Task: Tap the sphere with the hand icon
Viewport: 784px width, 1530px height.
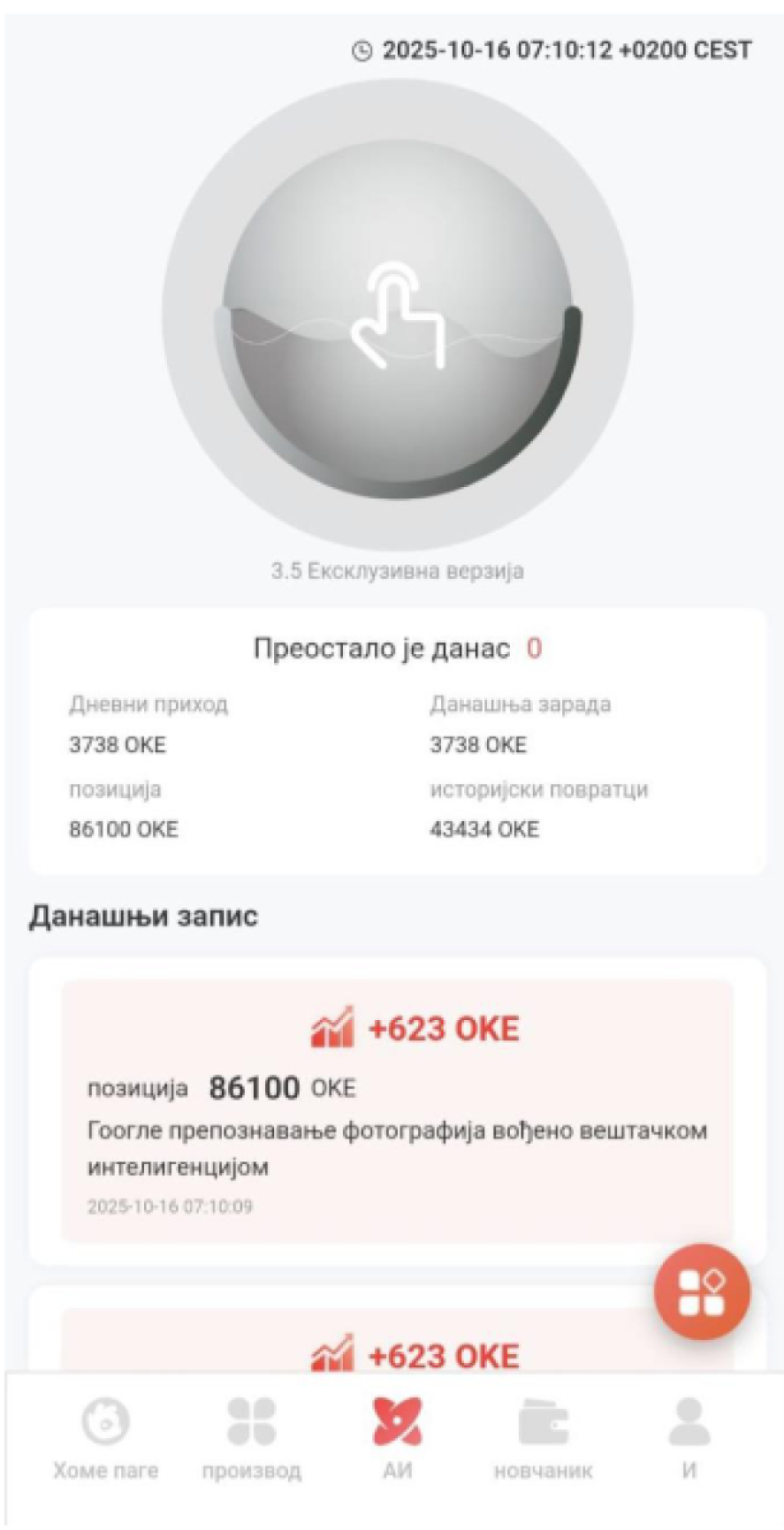Action: point(397,317)
